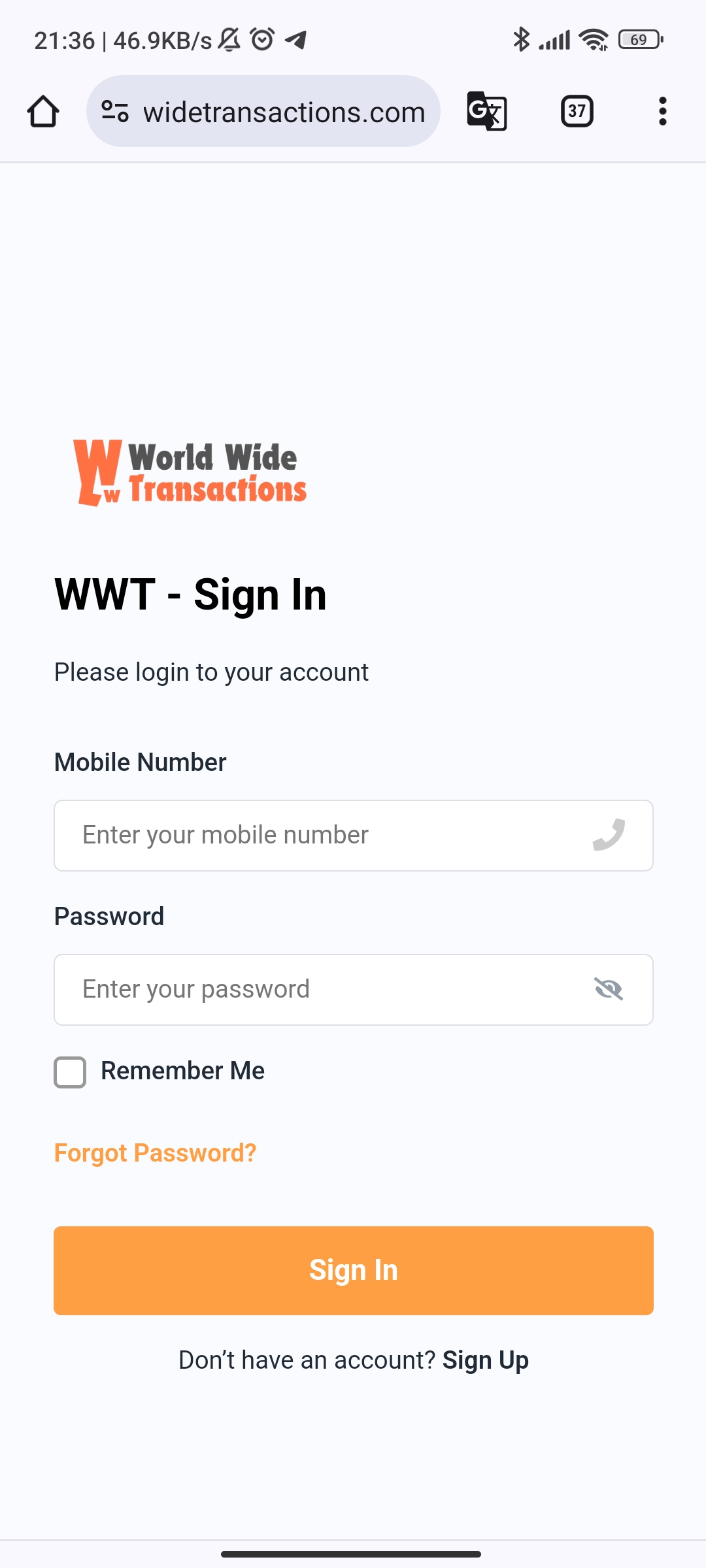Viewport: 706px width, 1568px height.
Task: Open the browser overflow menu
Action: [x=663, y=111]
